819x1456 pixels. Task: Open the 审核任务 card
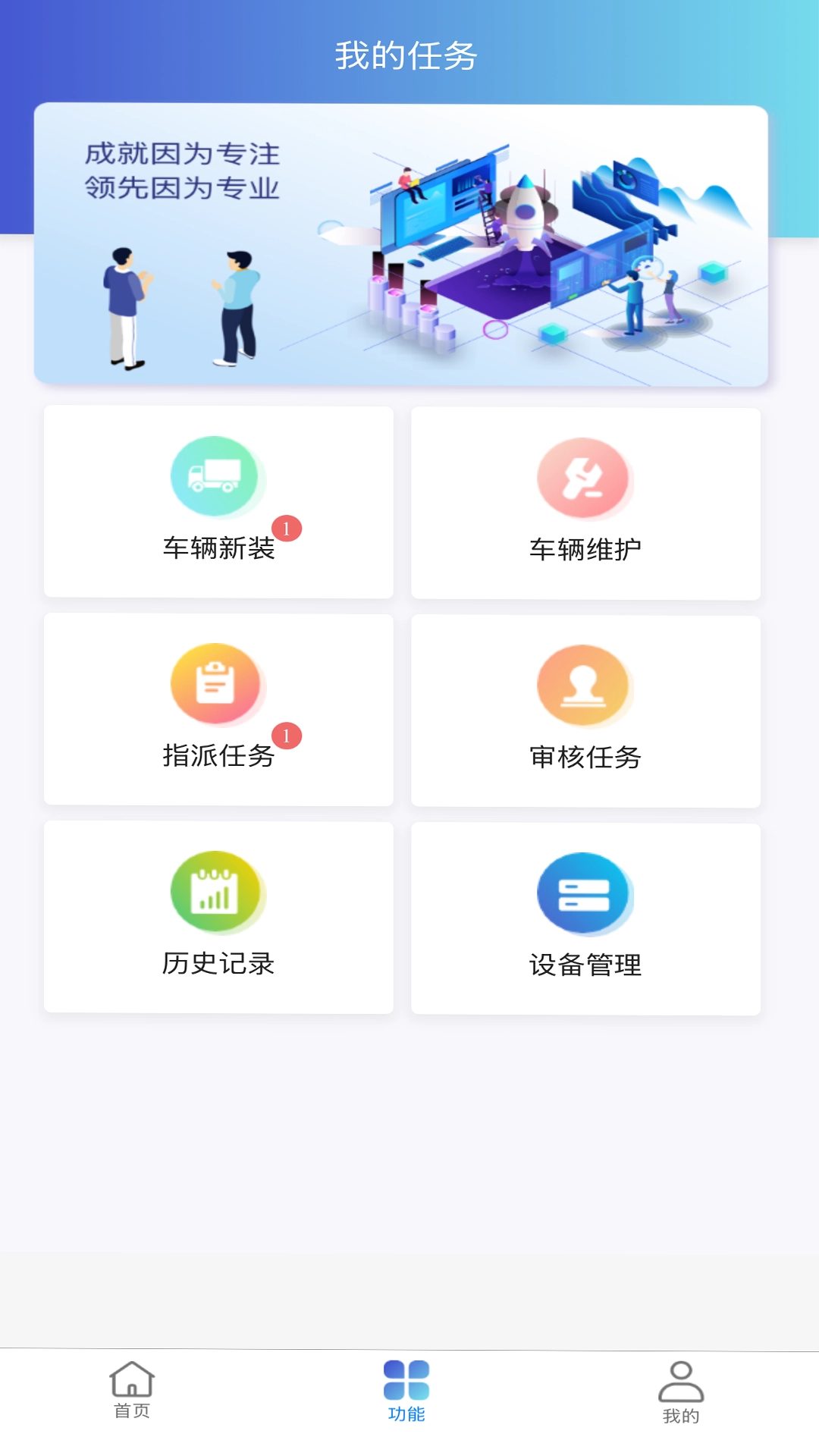(x=584, y=709)
